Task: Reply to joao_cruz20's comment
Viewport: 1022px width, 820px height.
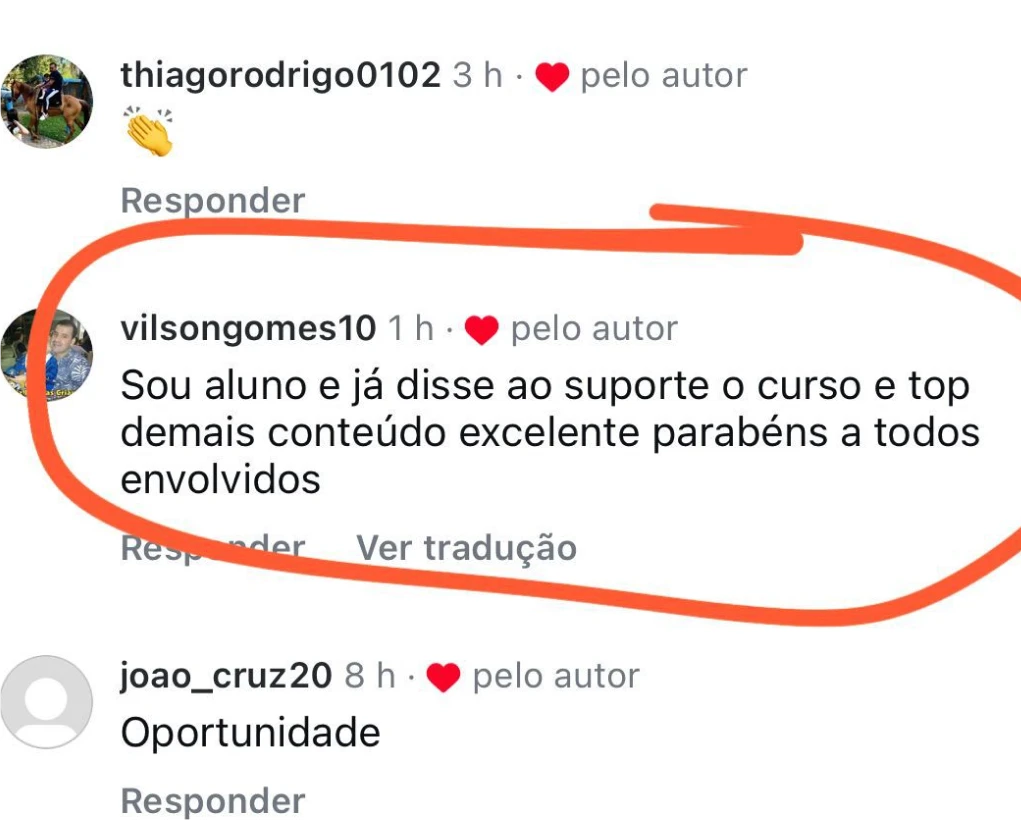Action: 212,801
